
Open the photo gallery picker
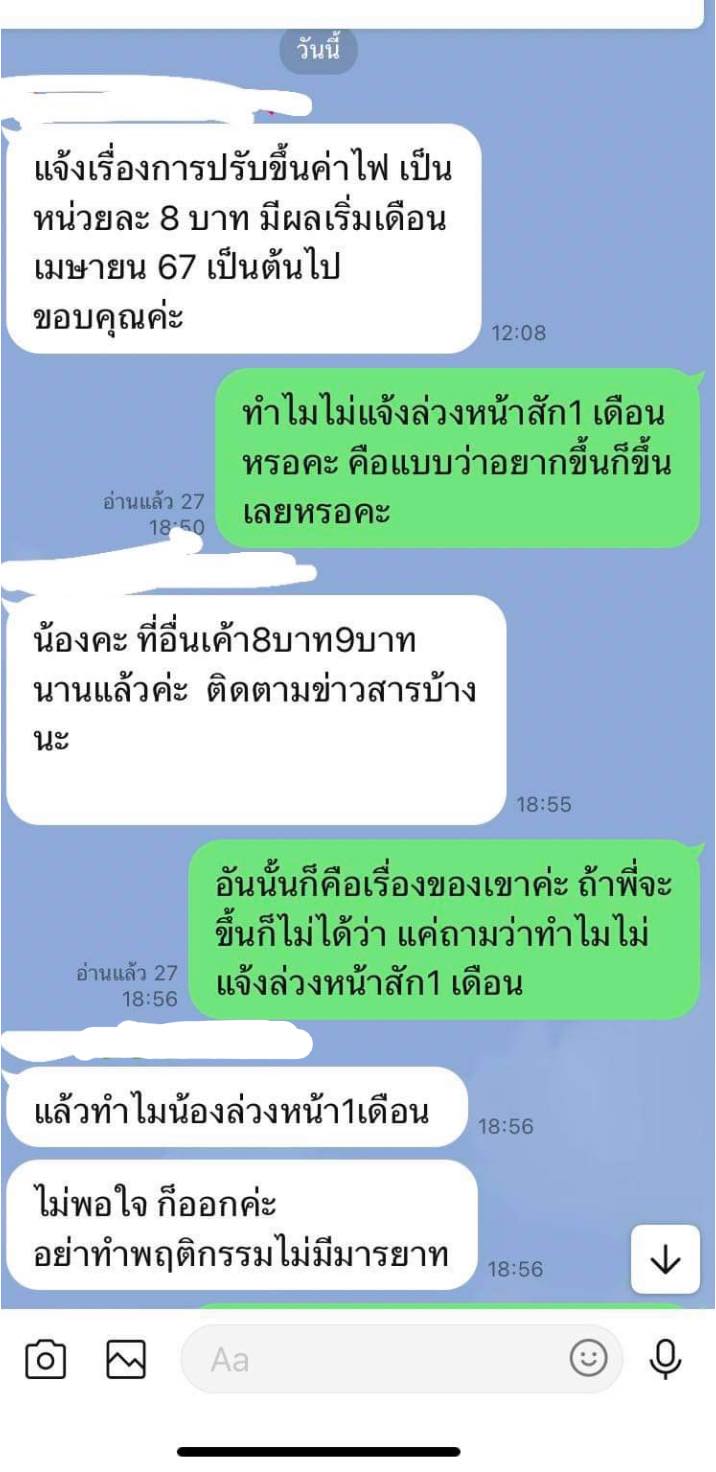[x=126, y=1359]
